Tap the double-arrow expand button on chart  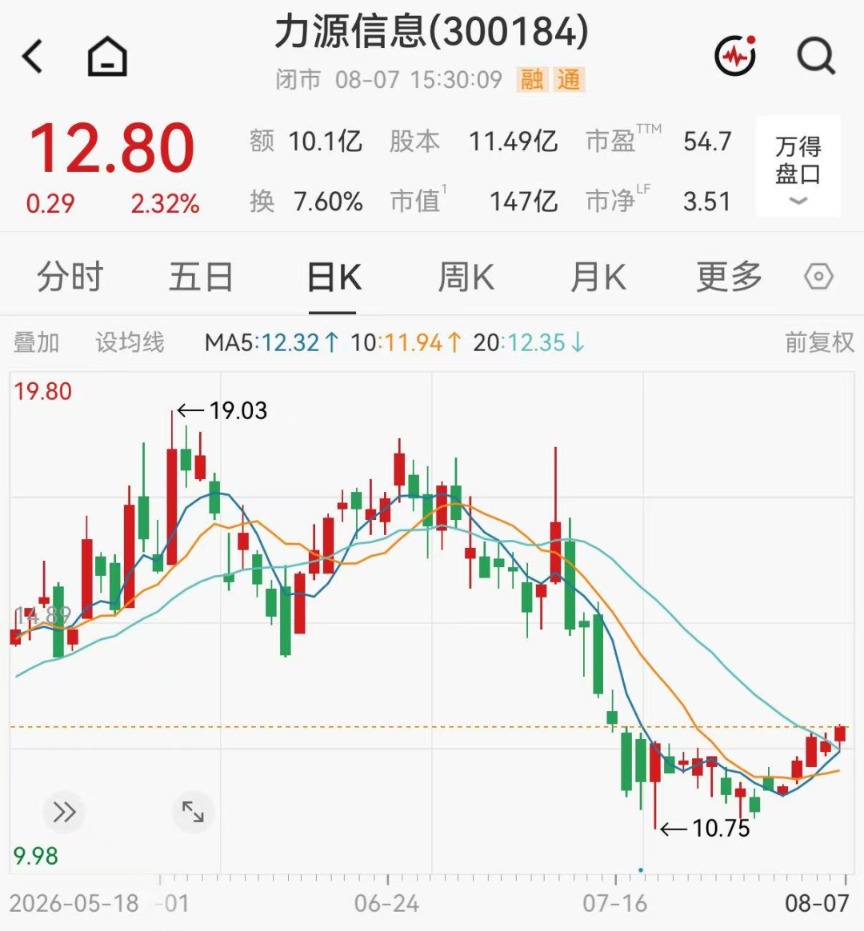pyautogui.click(x=64, y=812)
